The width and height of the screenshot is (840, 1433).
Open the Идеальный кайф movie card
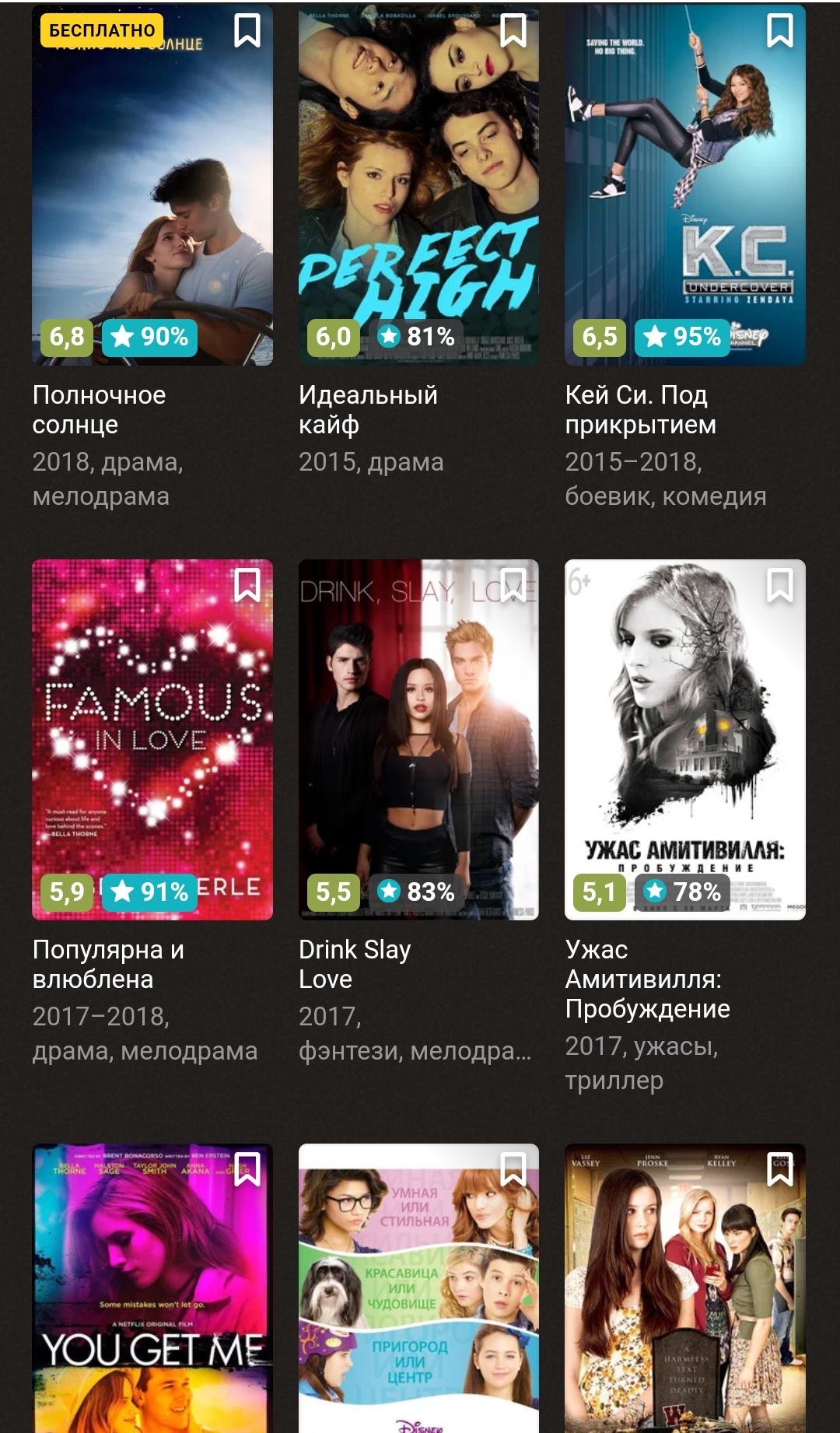pyautogui.click(x=418, y=187)
